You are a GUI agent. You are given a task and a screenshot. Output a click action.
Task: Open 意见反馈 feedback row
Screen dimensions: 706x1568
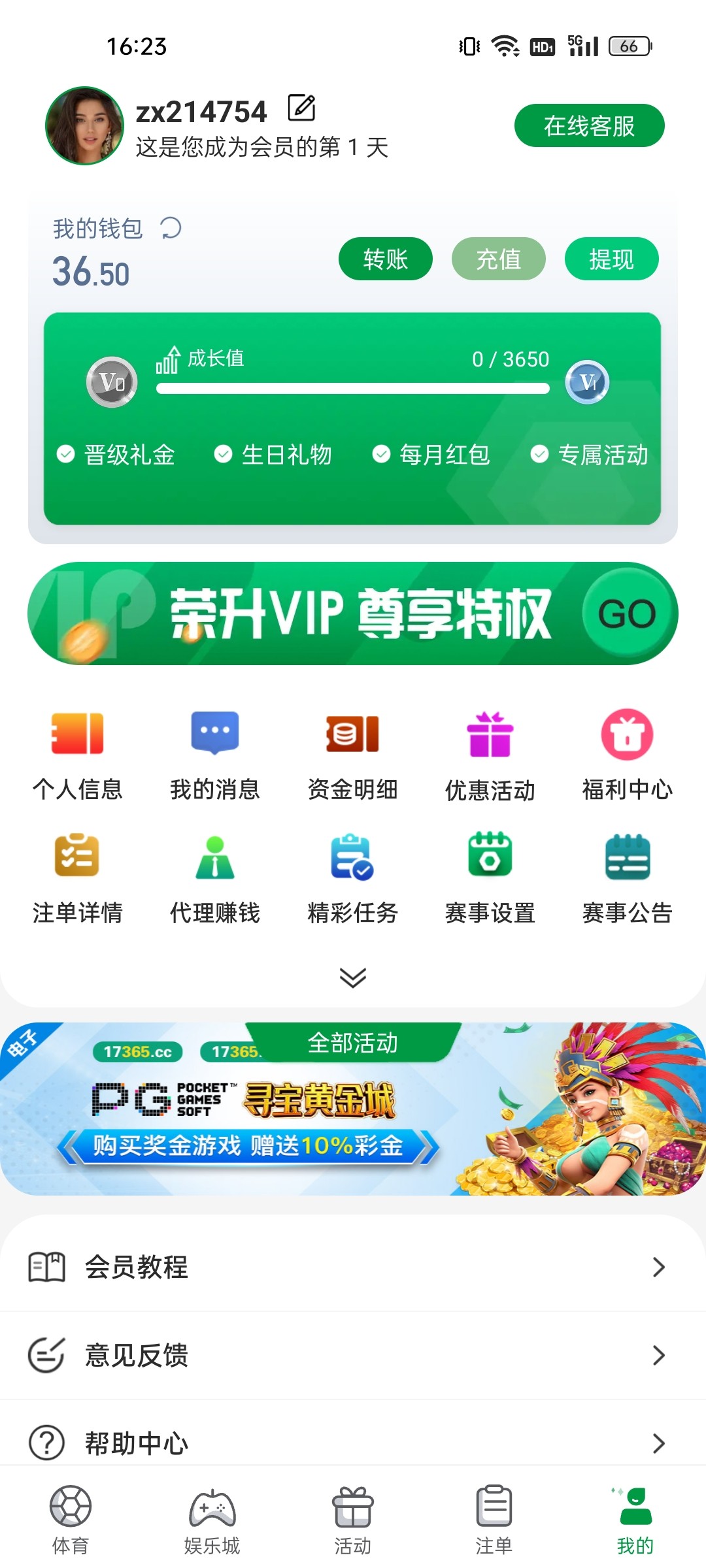(x=353, y=1355)
